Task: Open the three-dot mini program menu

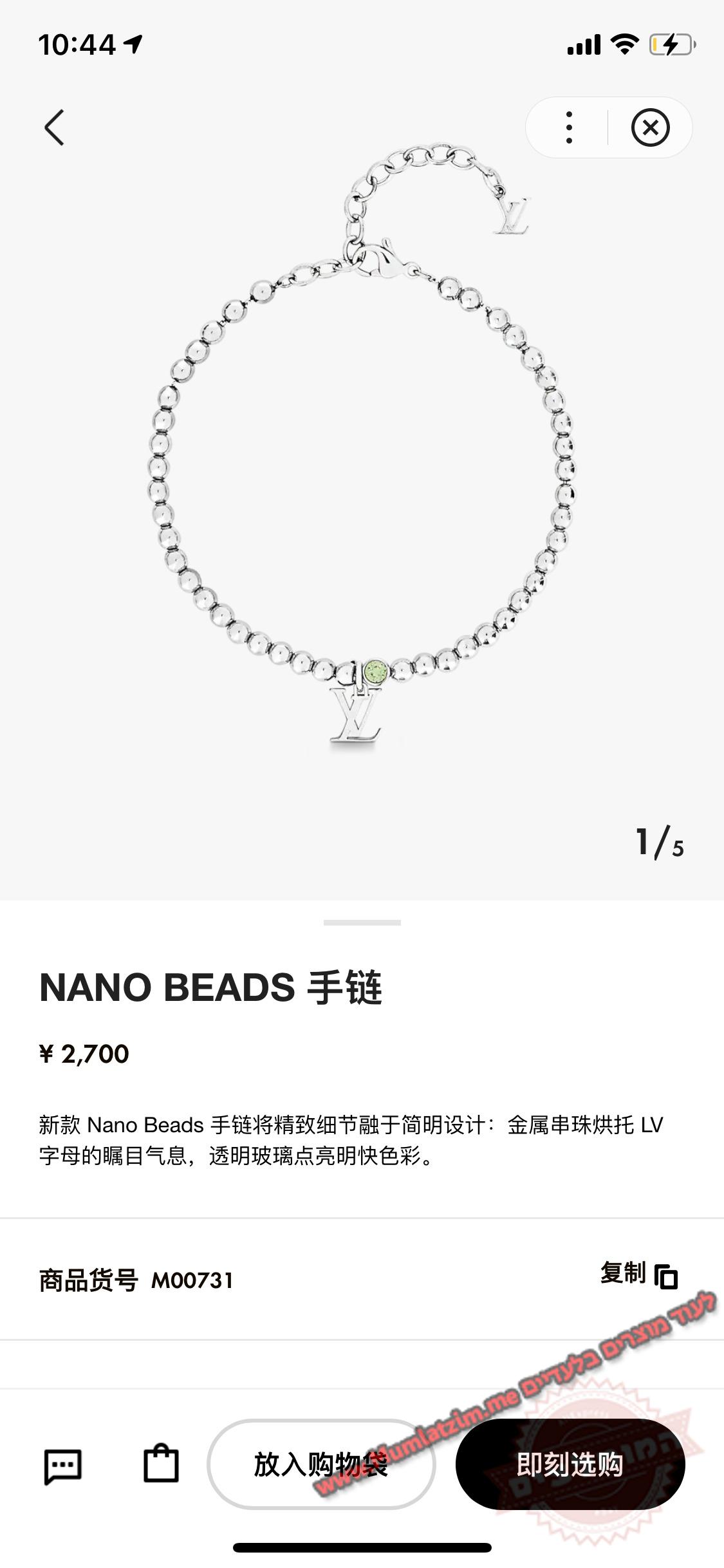Action: point(569,127)
